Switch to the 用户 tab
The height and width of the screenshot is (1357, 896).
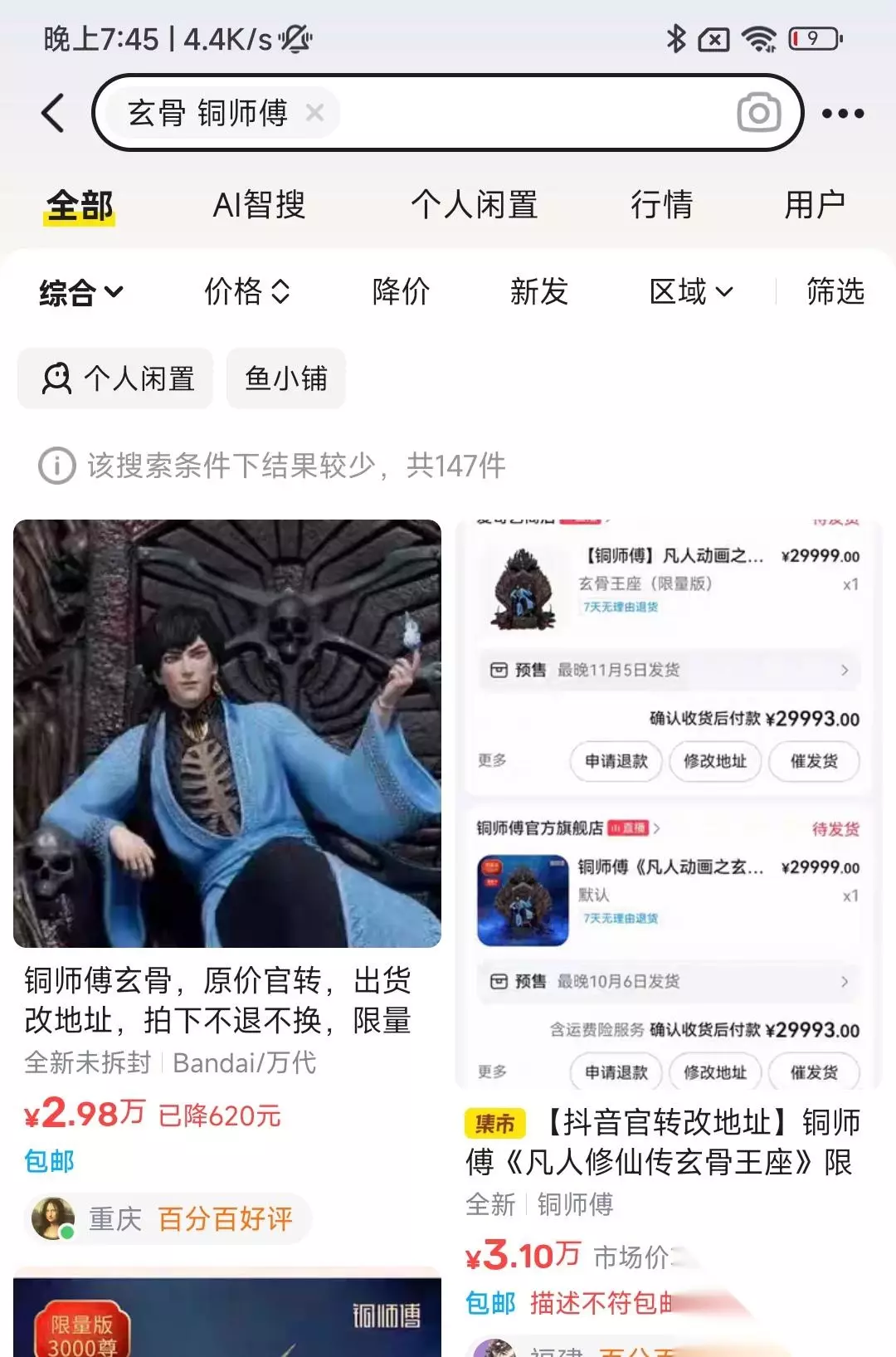coord(815,205)
